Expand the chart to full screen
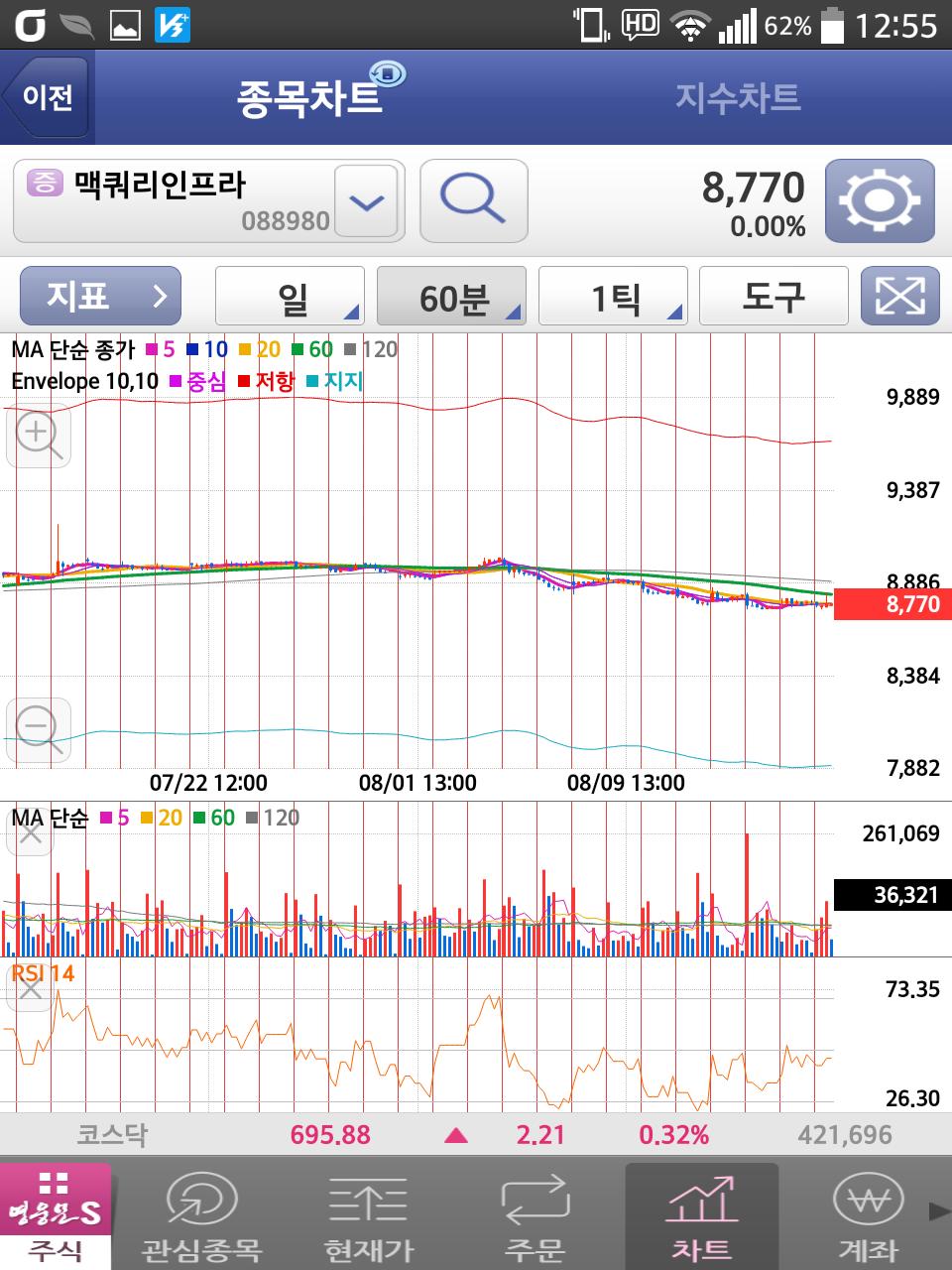This screenshot has width=952, height=1270. [x=899, y=297]
